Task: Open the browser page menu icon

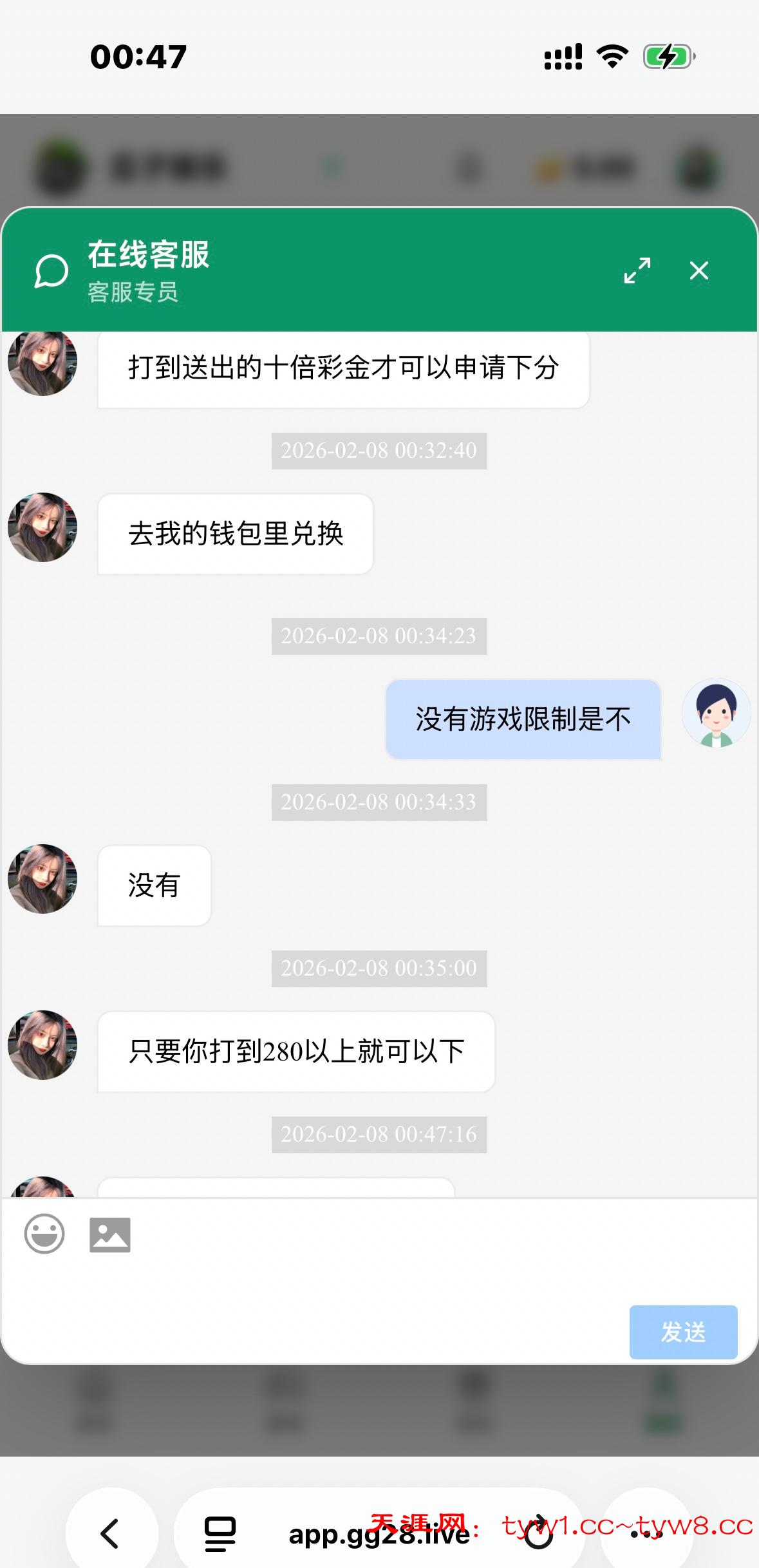Action: click(220, 1535)
